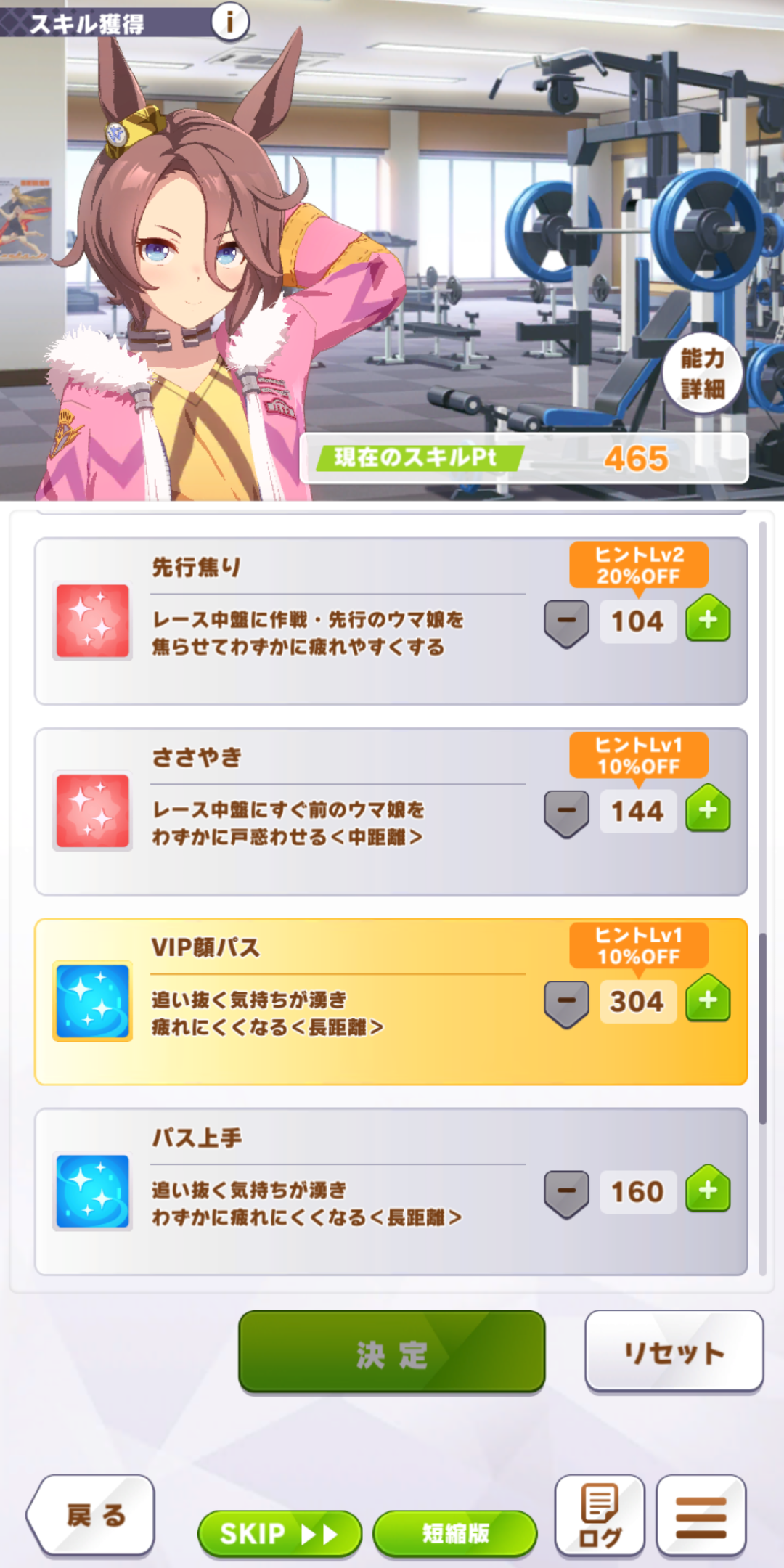
Task: Tap the SKIP button
Action: click(279, 1533)
